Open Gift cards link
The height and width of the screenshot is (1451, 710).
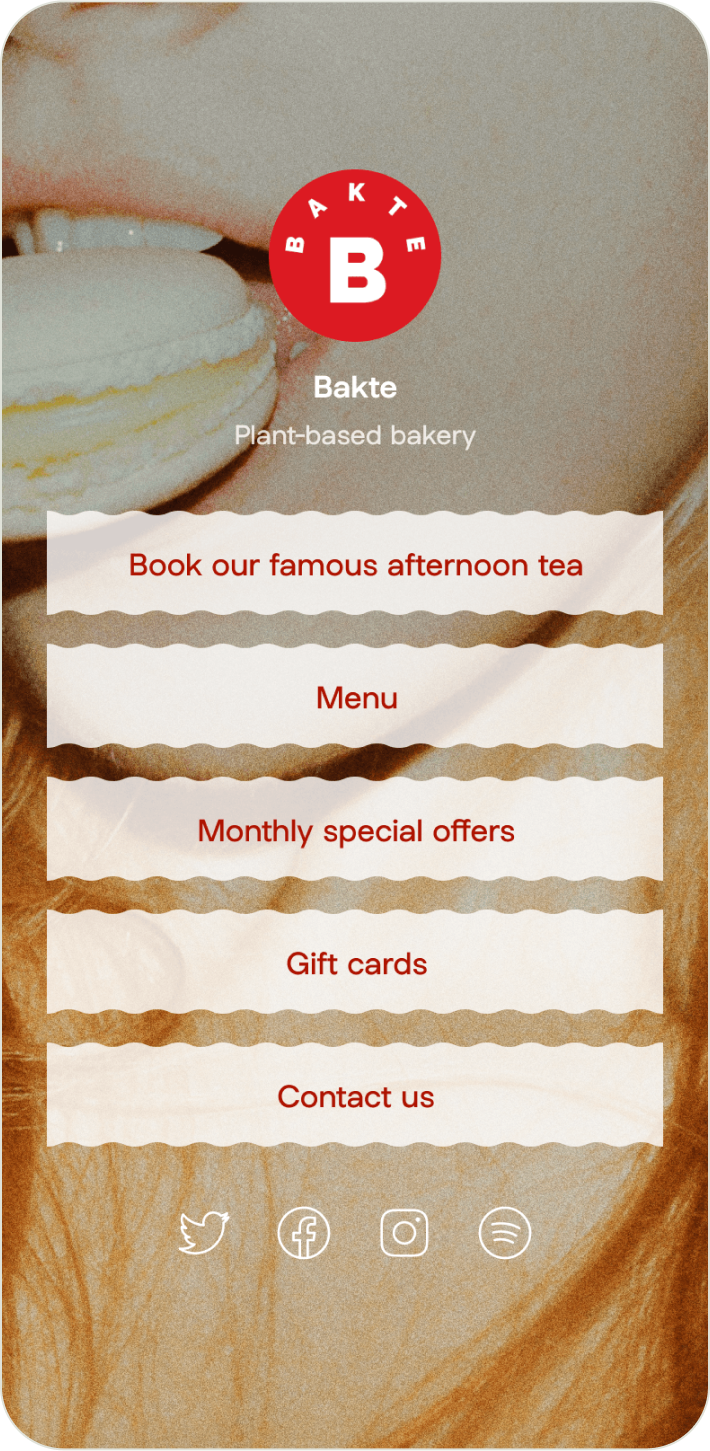click(355, 964)
